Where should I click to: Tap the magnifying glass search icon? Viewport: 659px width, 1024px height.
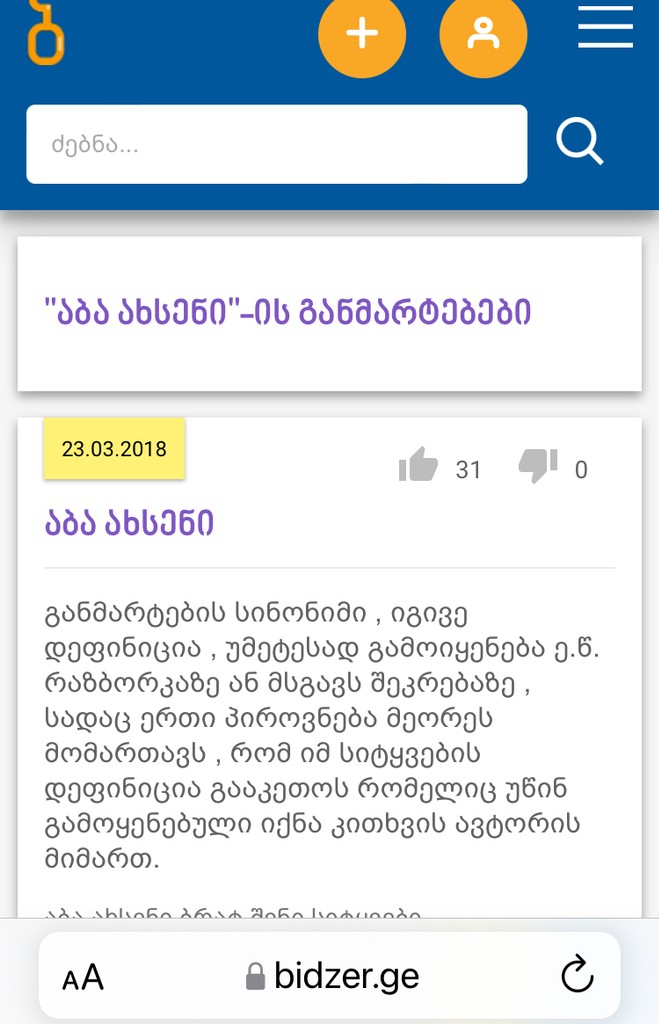pos(579,142)
